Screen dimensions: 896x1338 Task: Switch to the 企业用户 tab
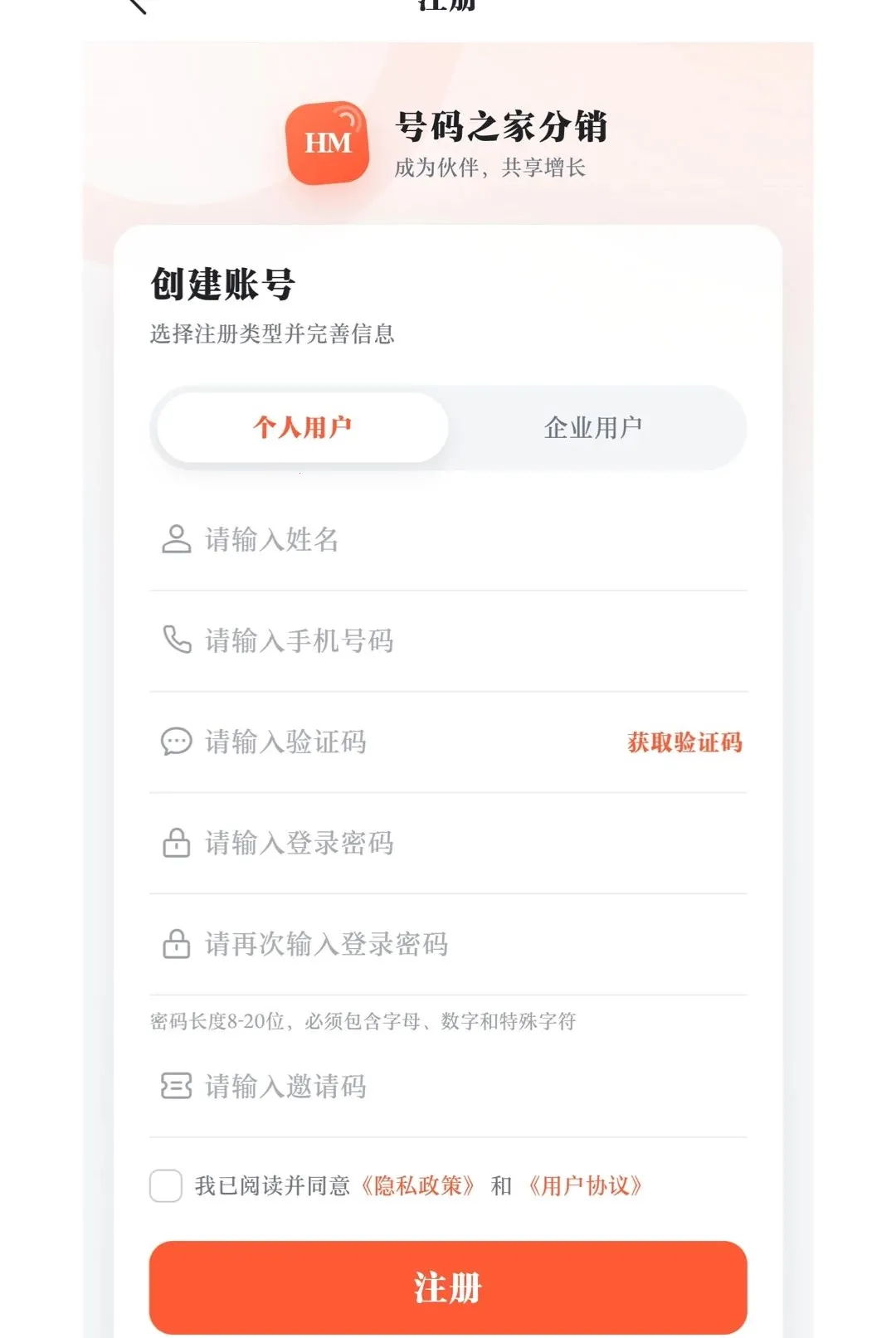pyautogui.click(x=593, y=427)
